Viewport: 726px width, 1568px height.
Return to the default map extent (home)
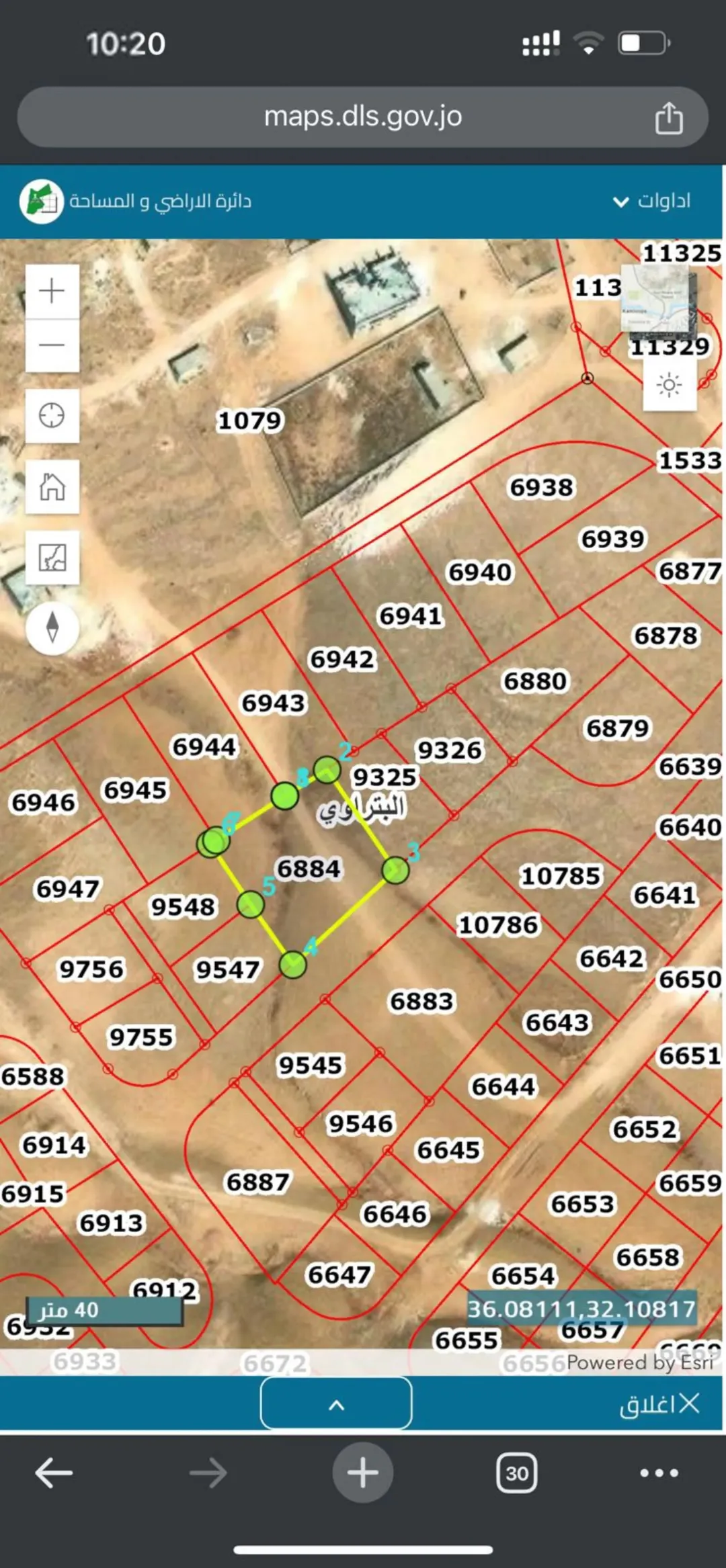[52, 487]
